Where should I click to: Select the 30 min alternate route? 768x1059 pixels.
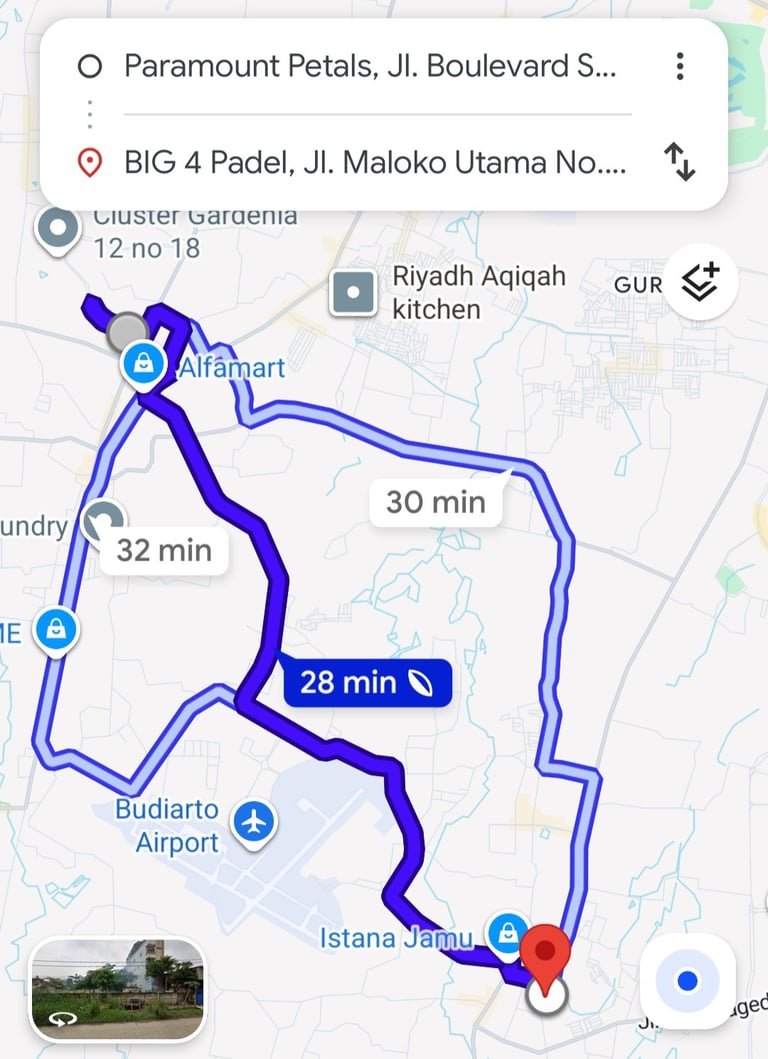[x=435, y=502]
